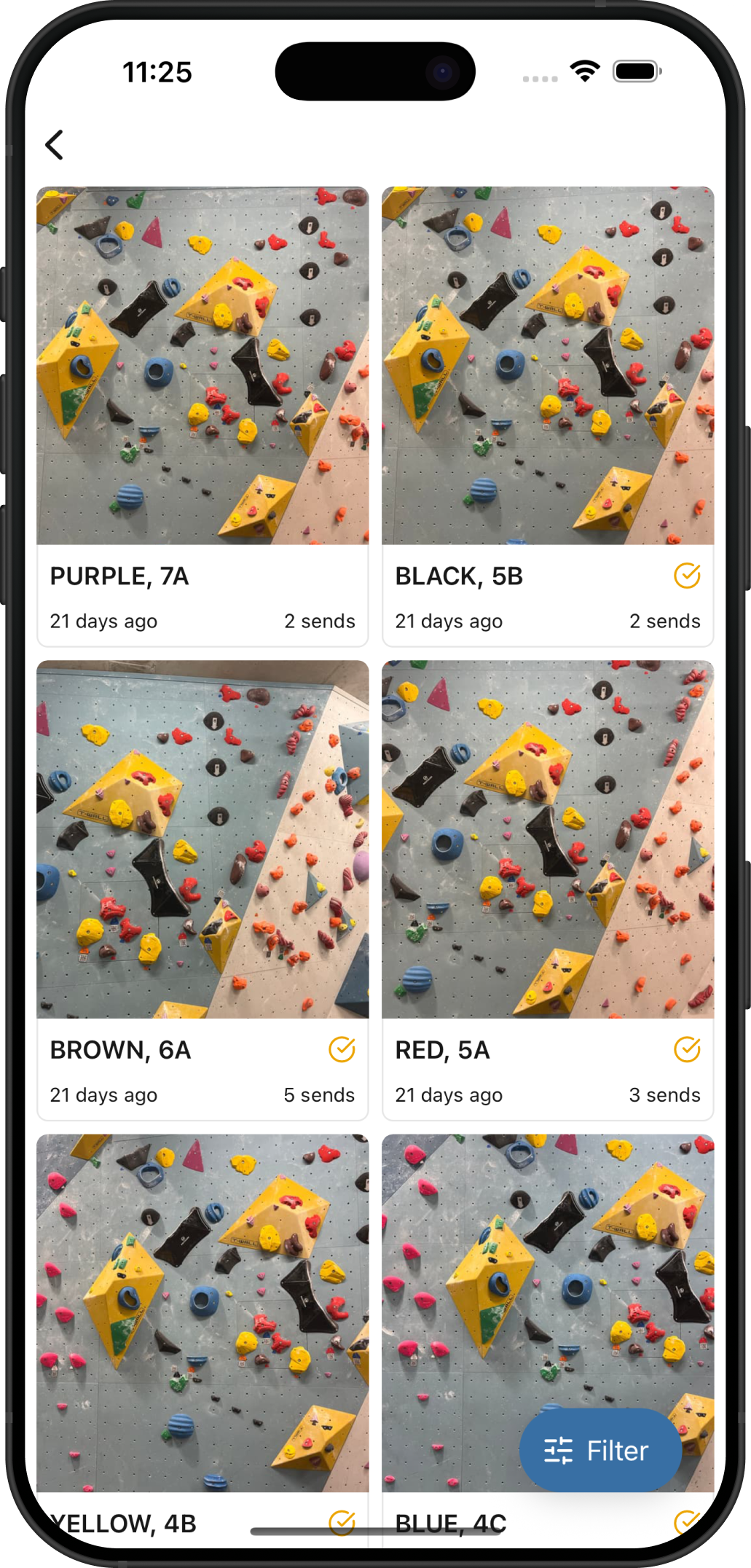Toggle send status for BROWN, 6A route
Viewport: 751px width, 1568px height.
tap(342, 1050)
